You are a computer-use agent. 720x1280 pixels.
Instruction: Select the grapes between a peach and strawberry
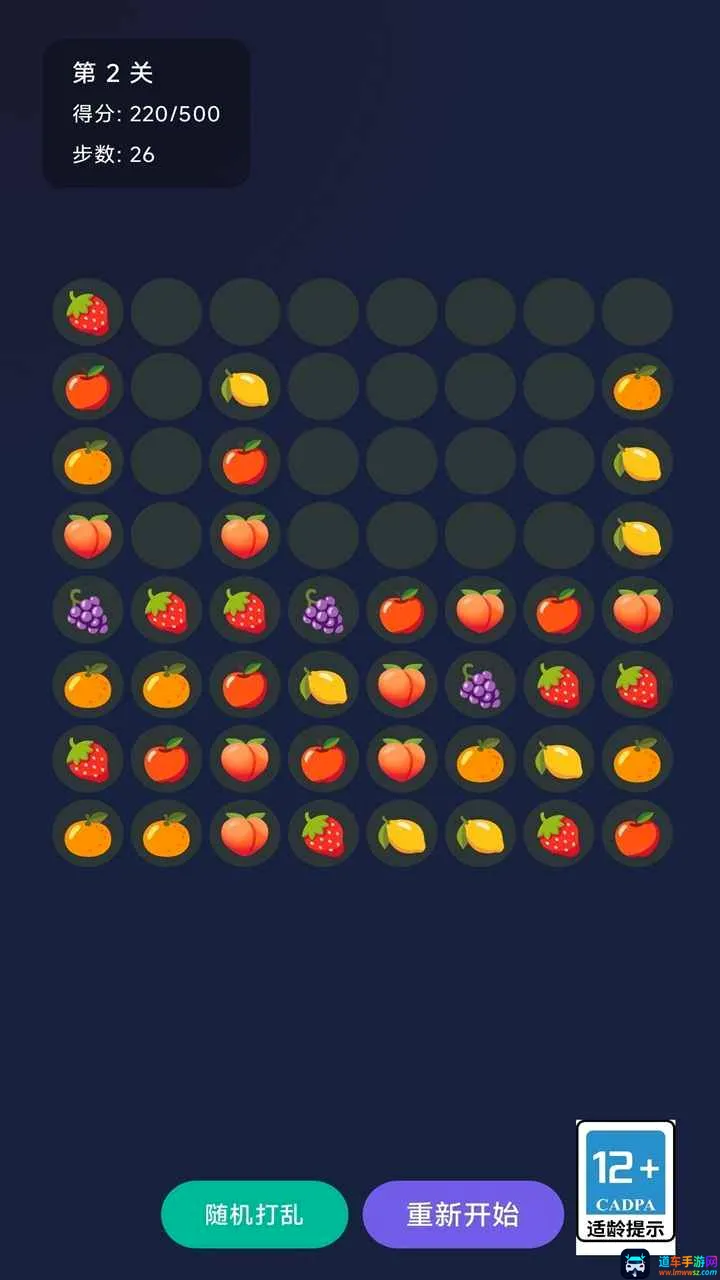click(480, 686)
